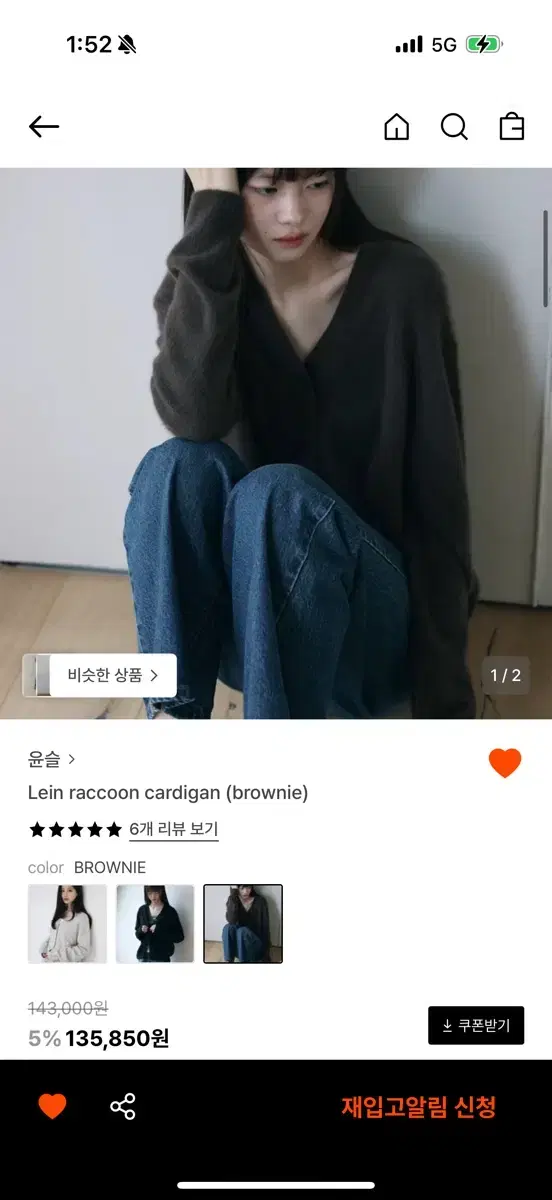Go back with the arrow icon

click(44, 127)
